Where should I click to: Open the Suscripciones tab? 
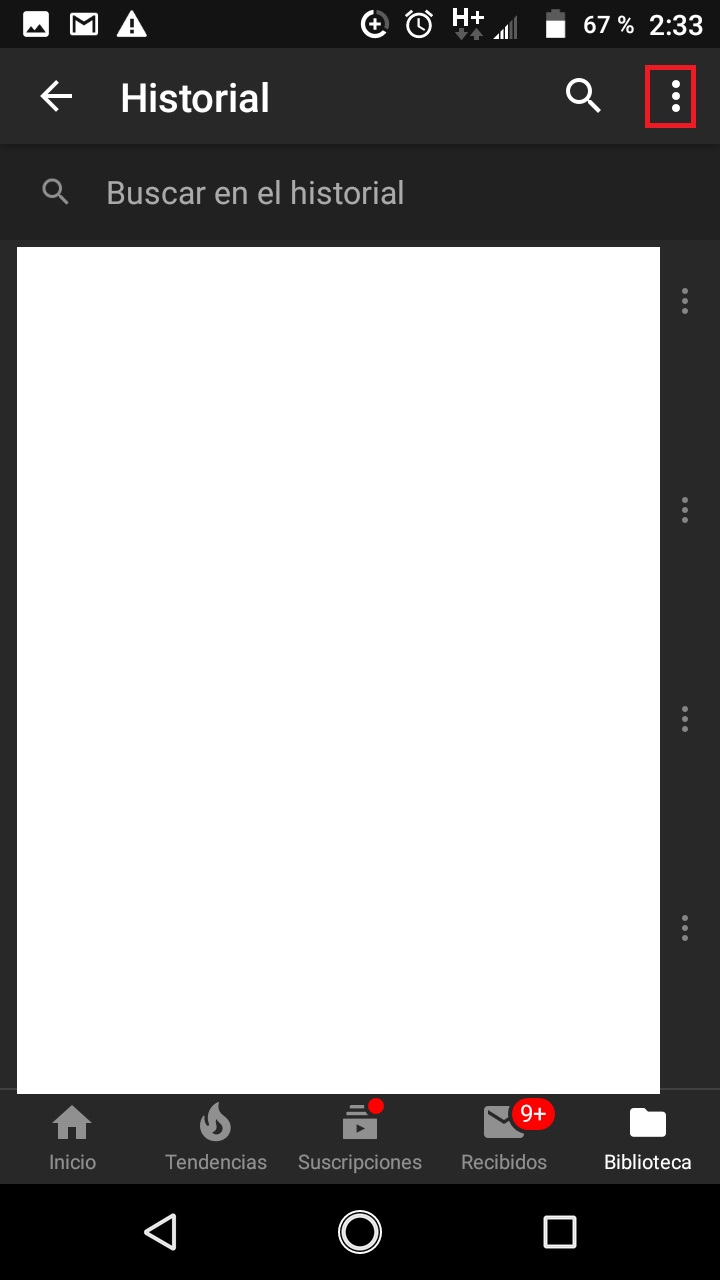click(360, 1137)
